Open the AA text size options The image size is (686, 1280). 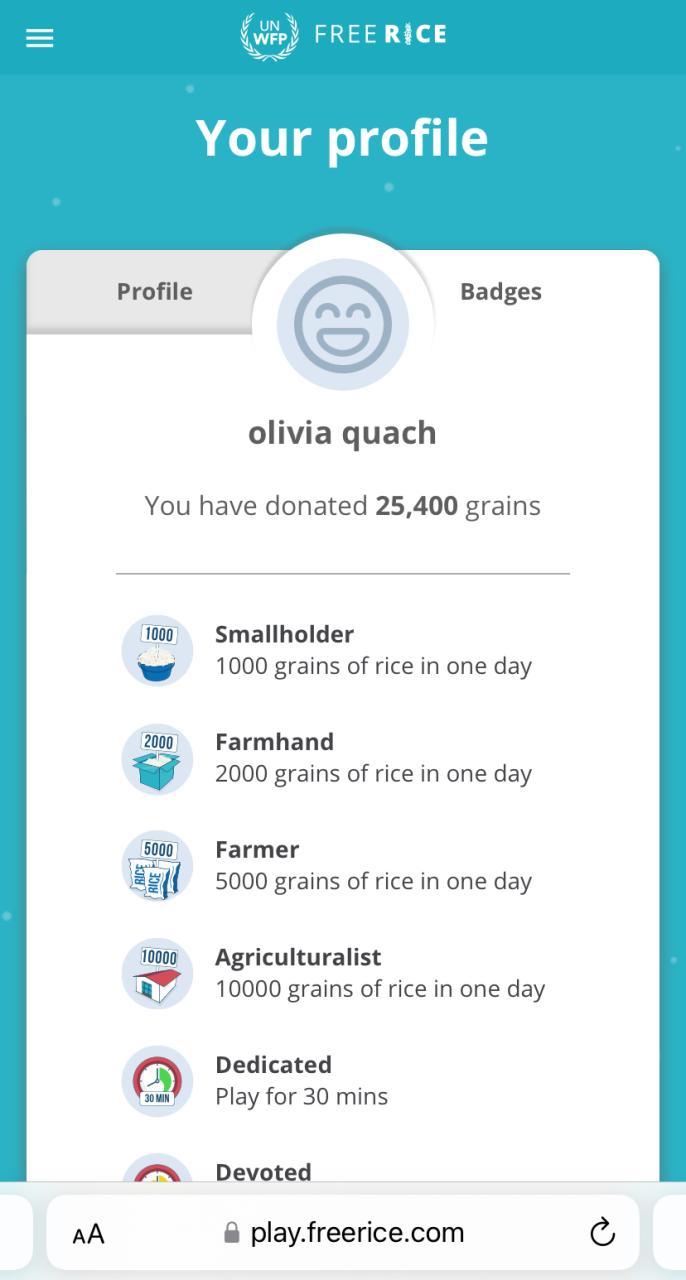pos(89,1234)
